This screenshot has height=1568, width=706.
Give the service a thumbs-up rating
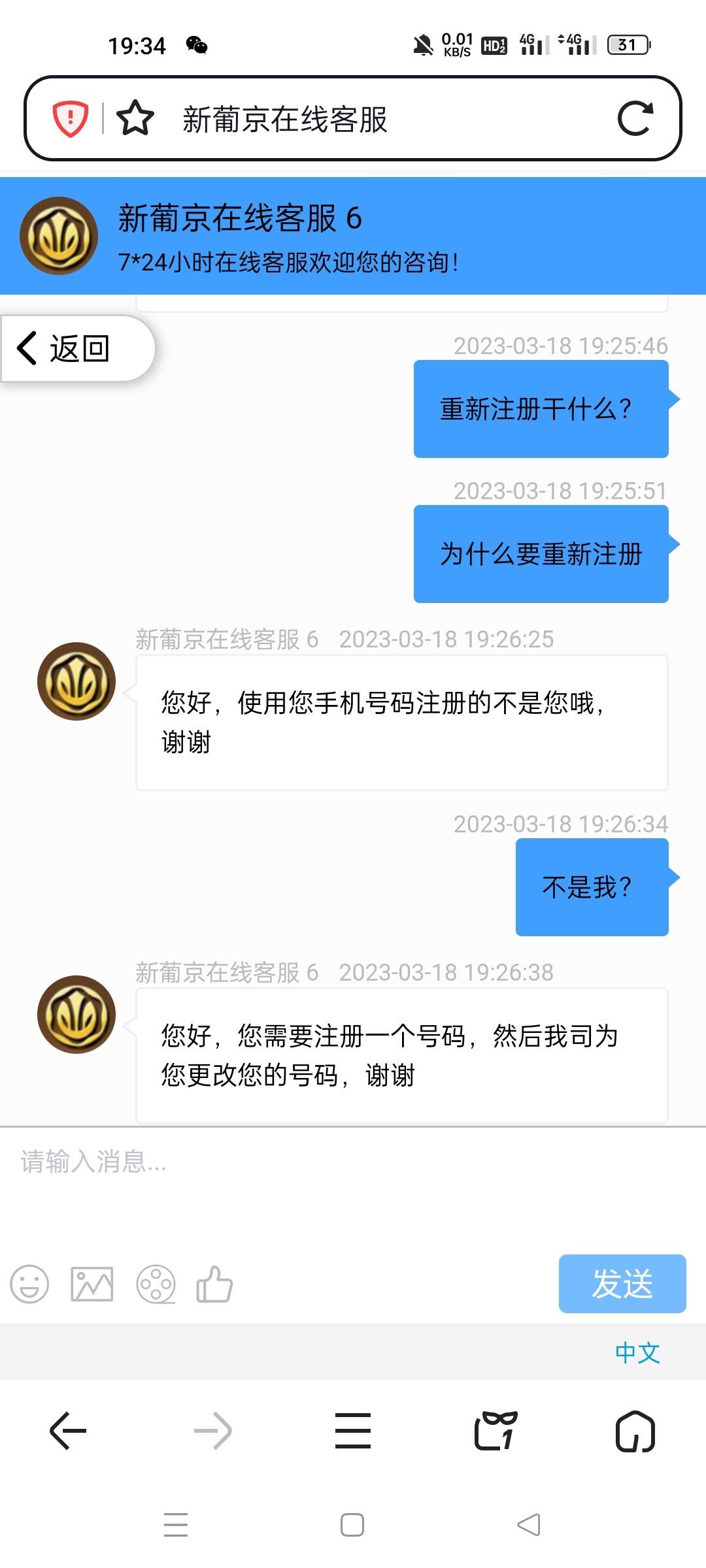click(214, 1284)
